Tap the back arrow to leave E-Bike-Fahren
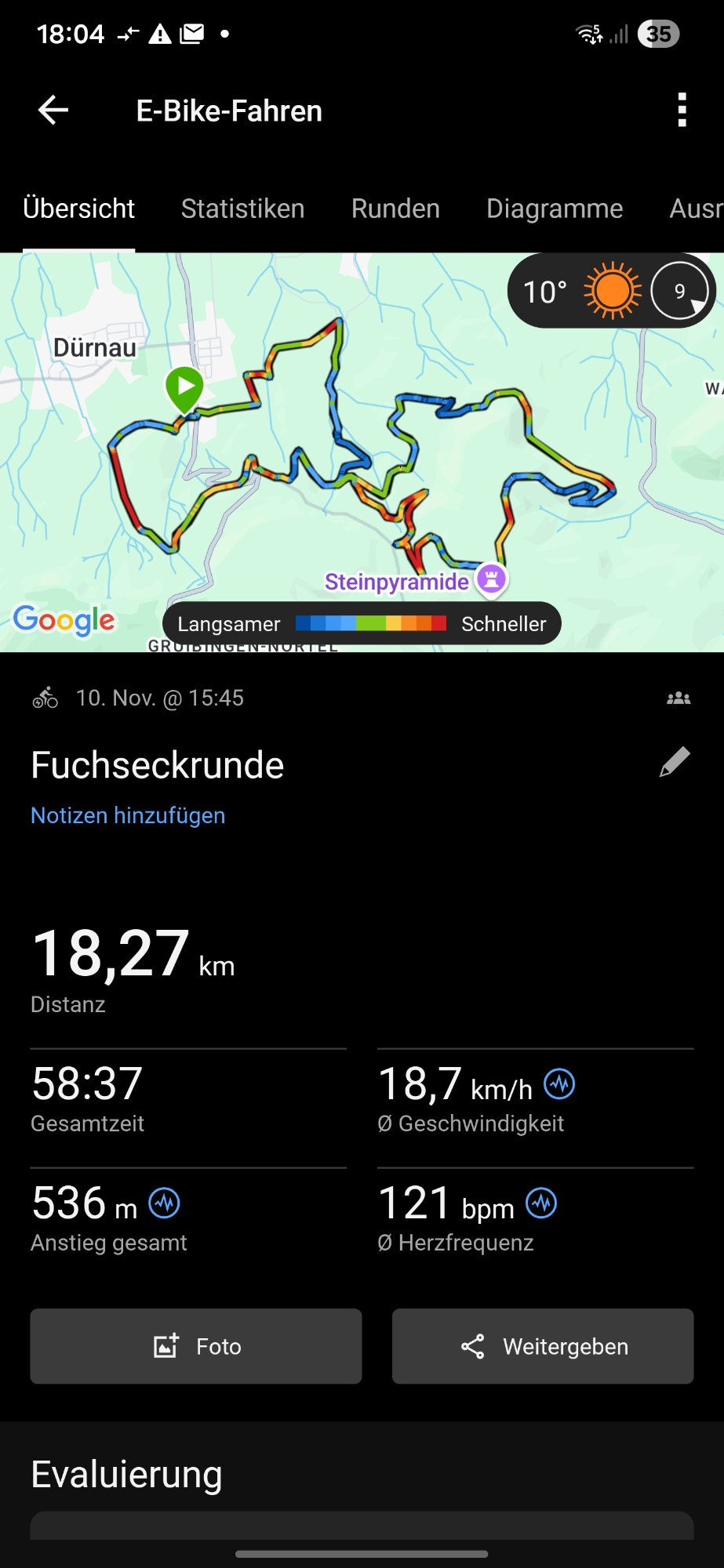The image size is (724, 1568). click(52, 110)
